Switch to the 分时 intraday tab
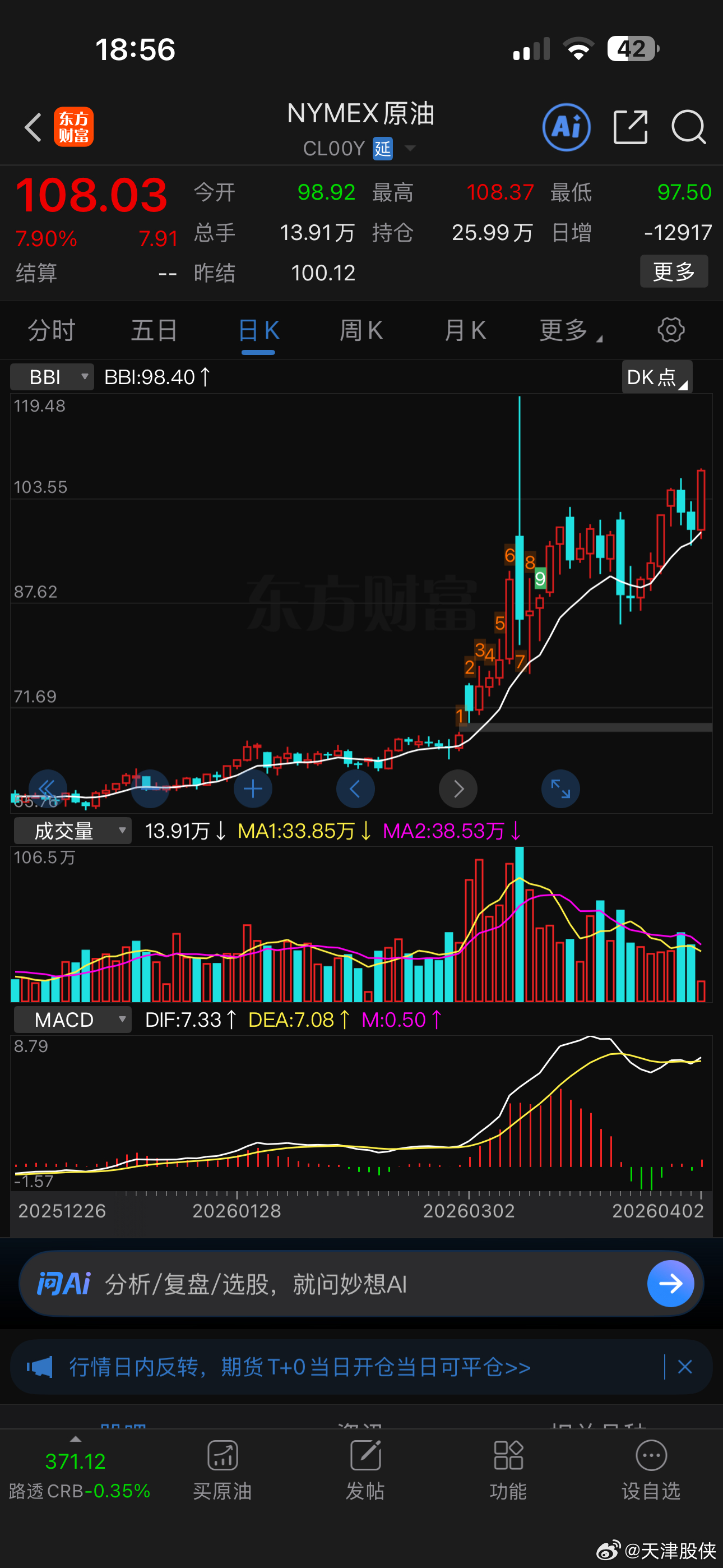723x1568 pixels. click(x=50, y=330)
